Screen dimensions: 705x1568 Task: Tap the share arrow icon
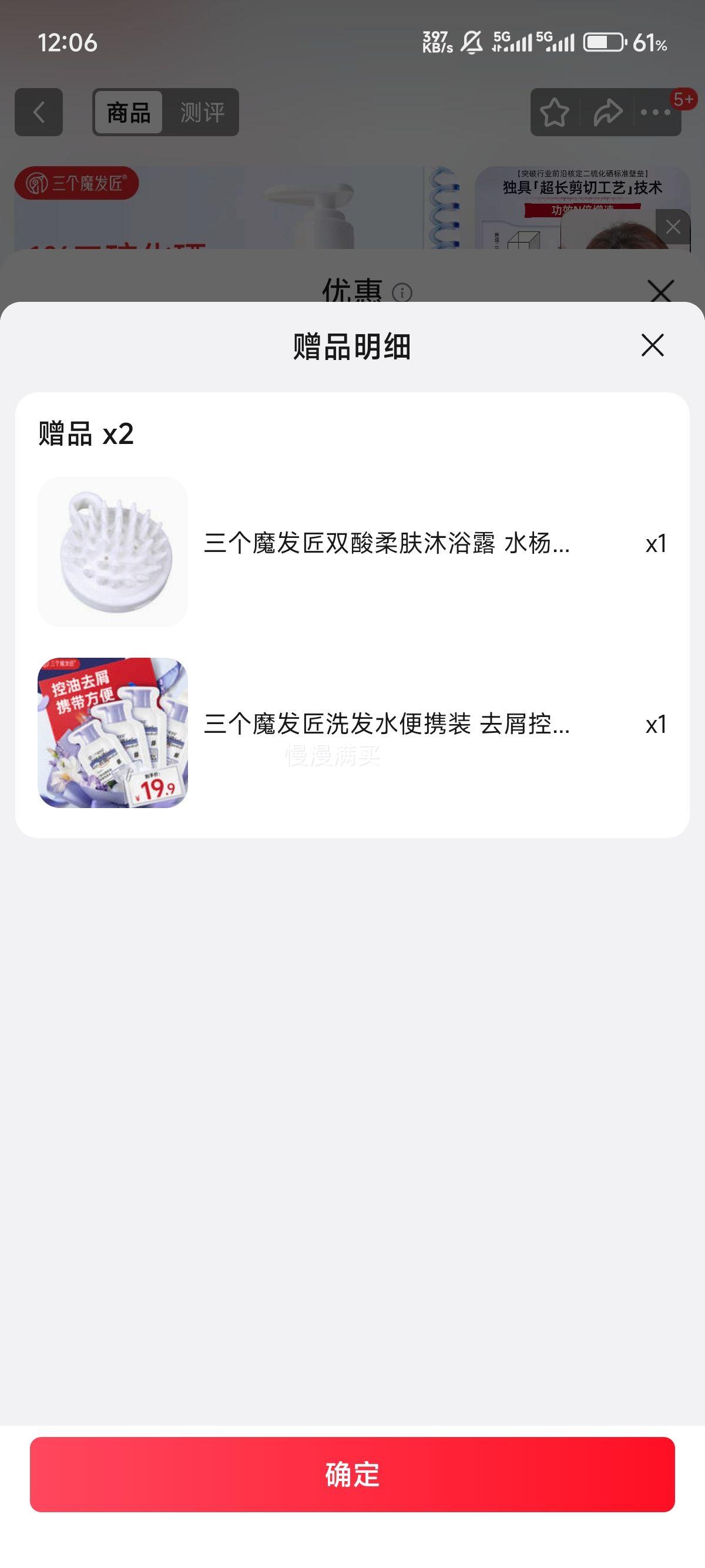[607, 112]
